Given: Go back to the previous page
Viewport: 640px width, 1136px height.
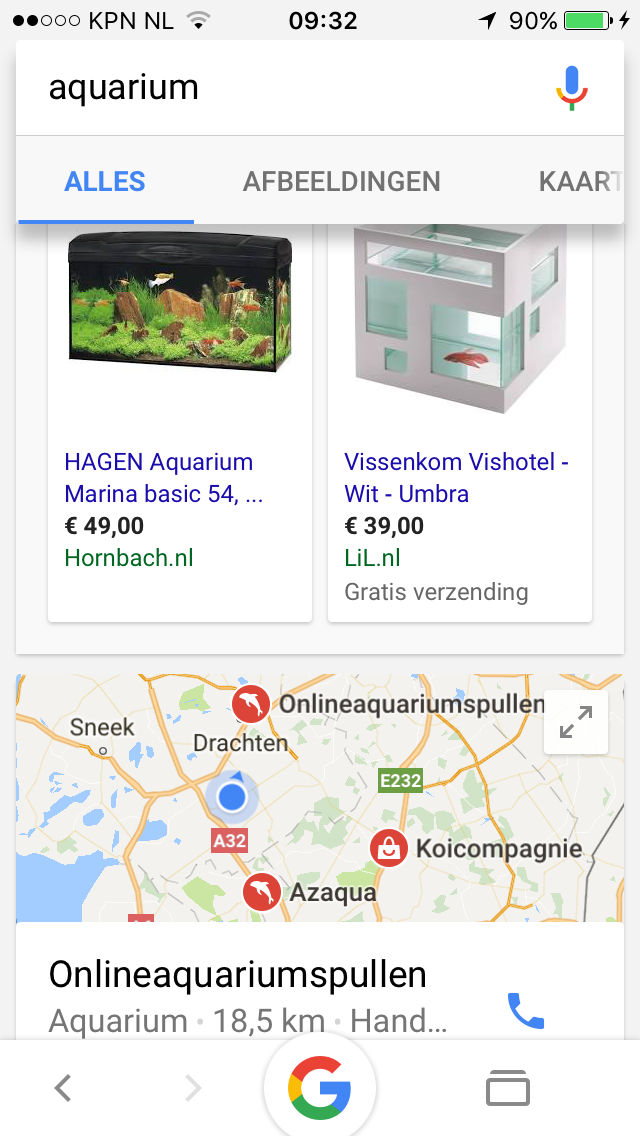Looking at the screenshot, I should (x=63, y=1087).
